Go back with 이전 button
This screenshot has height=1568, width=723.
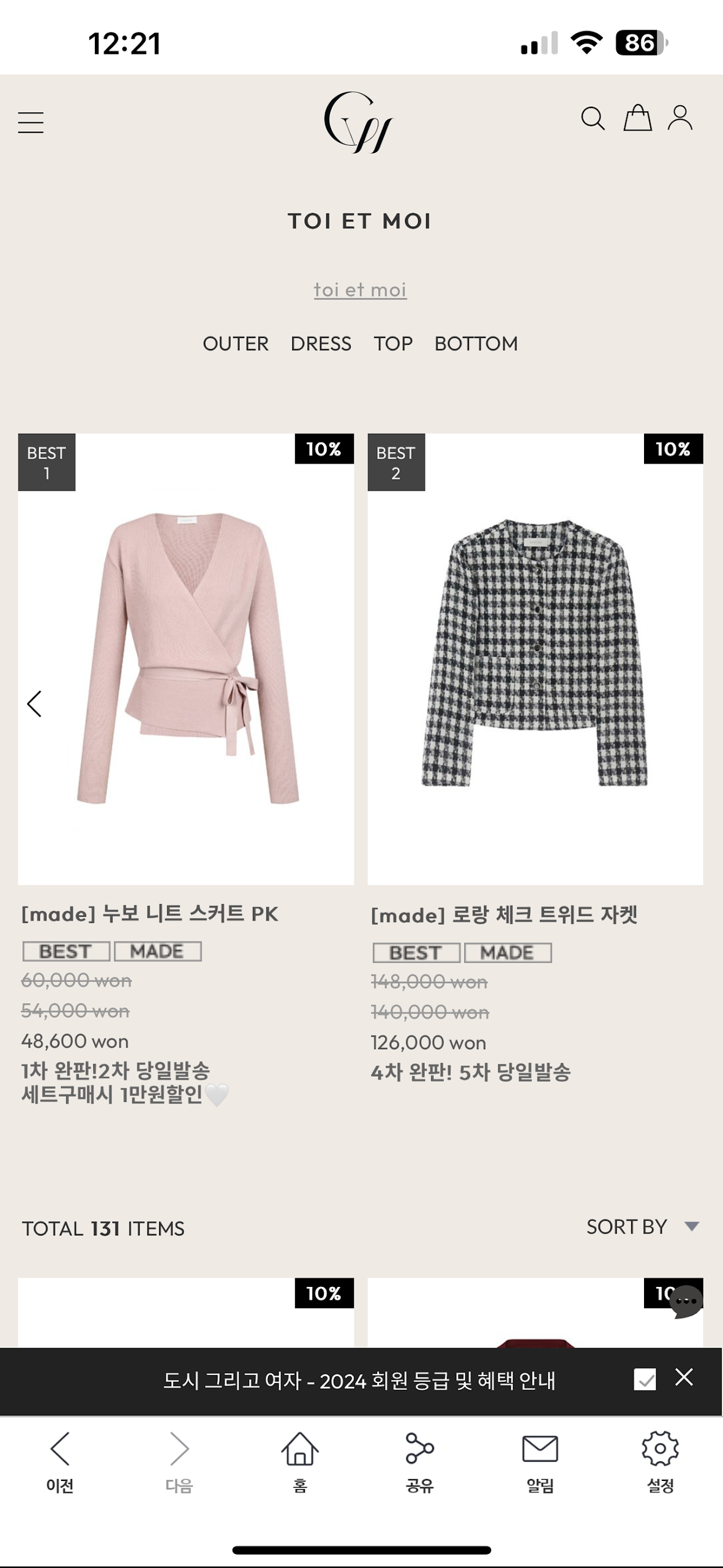60,1461
